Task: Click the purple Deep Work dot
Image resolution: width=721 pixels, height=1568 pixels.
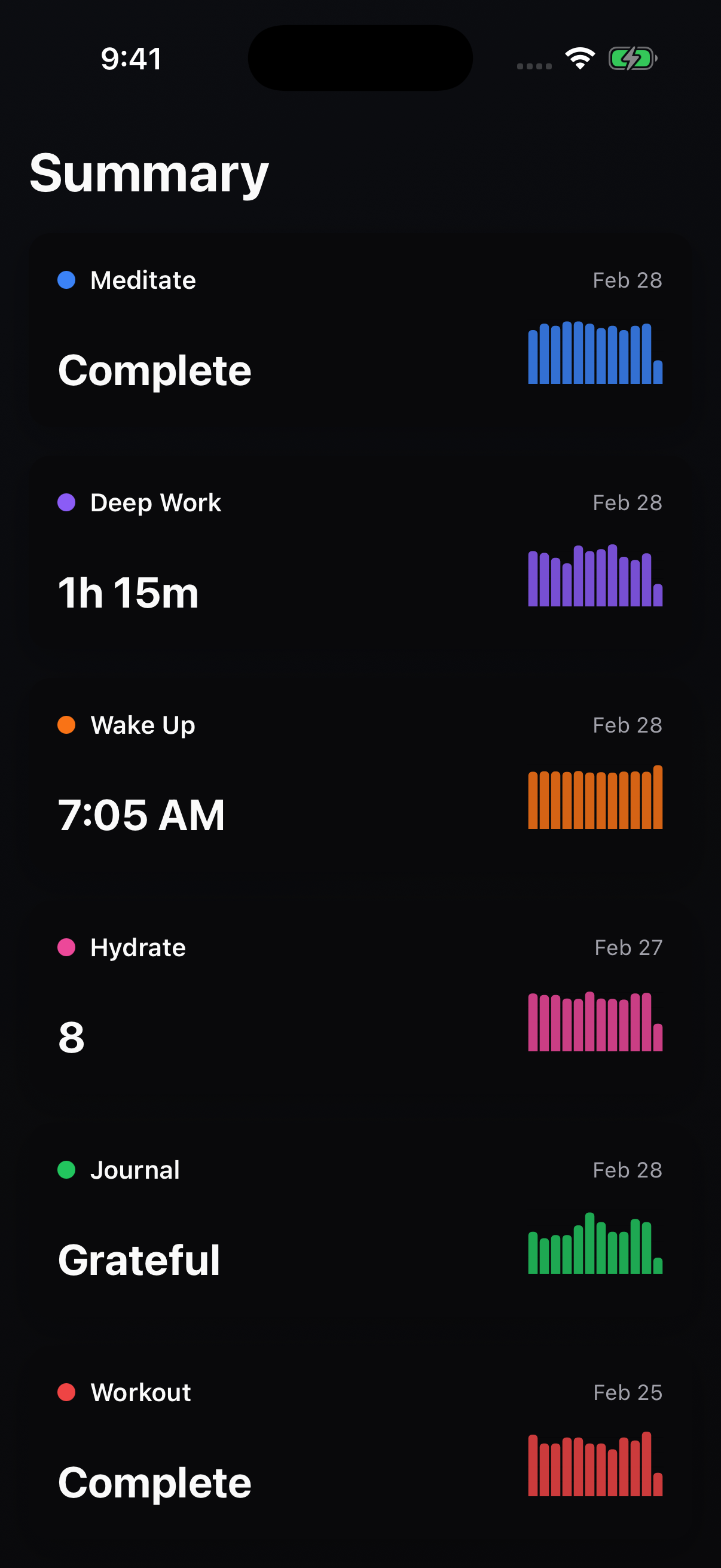Action: coord(67,502)
